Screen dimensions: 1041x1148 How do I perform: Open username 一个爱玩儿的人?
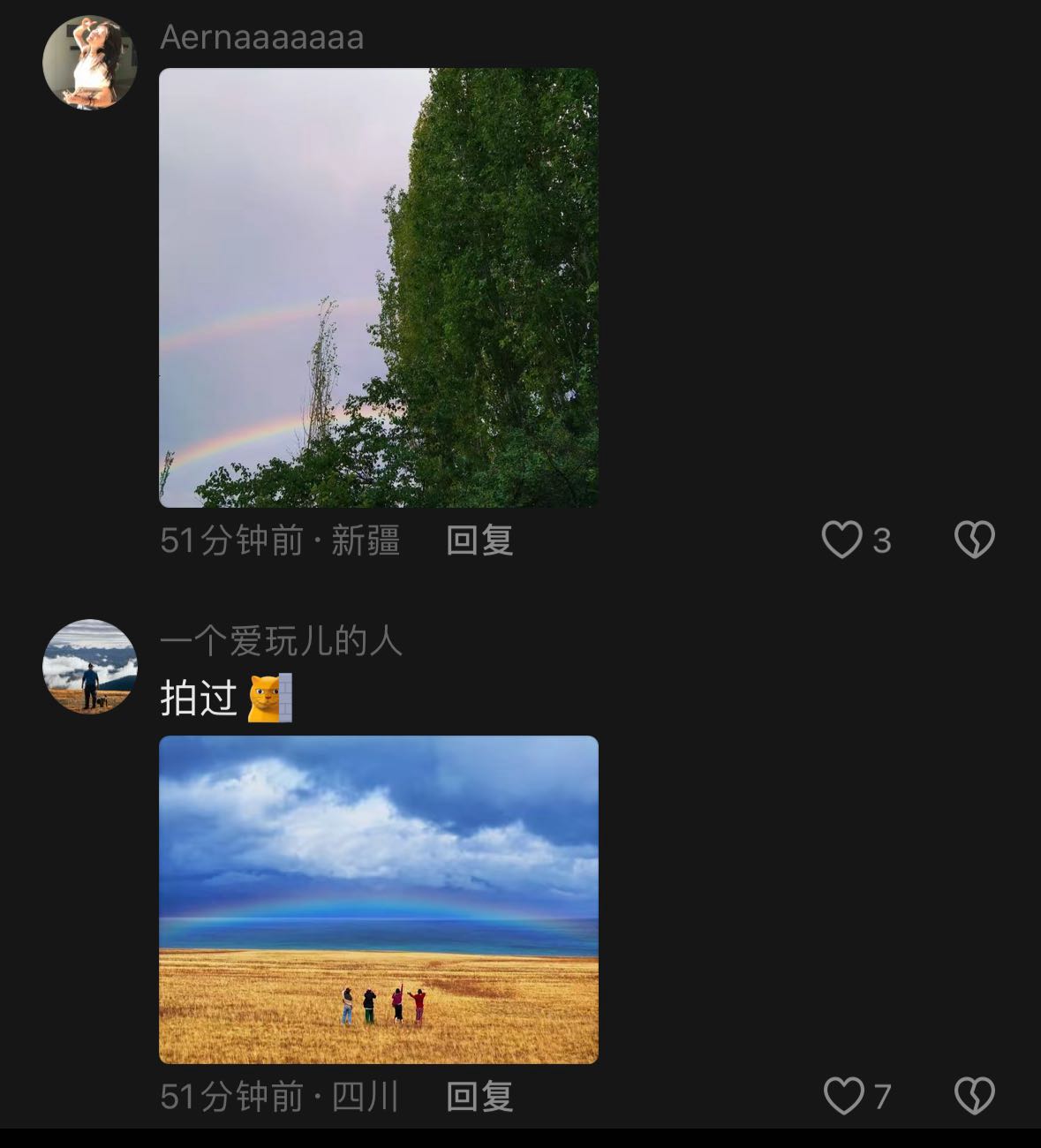pyautogui.click(x=281, y=641)
